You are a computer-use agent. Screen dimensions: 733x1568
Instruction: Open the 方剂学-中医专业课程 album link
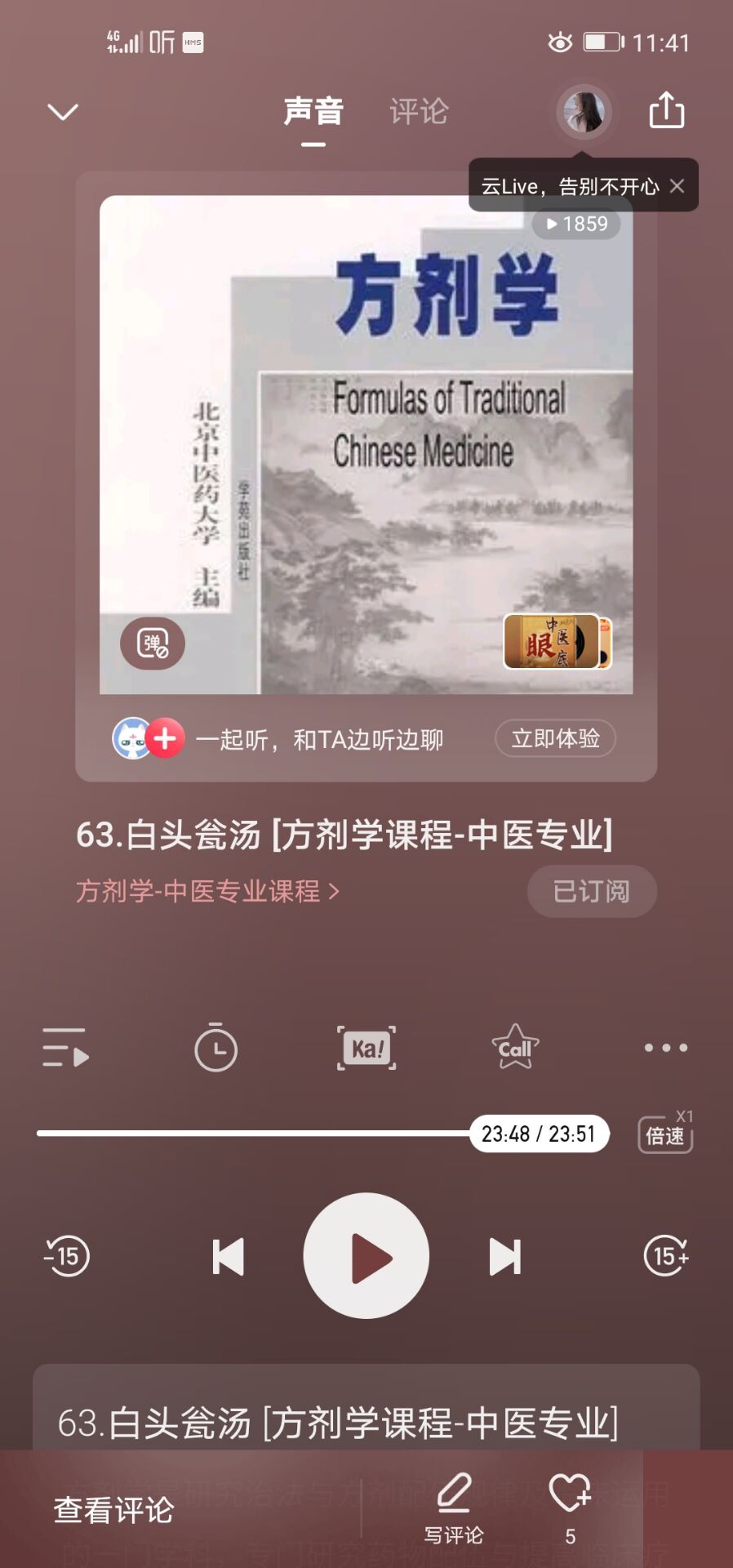tap(207, 891)
